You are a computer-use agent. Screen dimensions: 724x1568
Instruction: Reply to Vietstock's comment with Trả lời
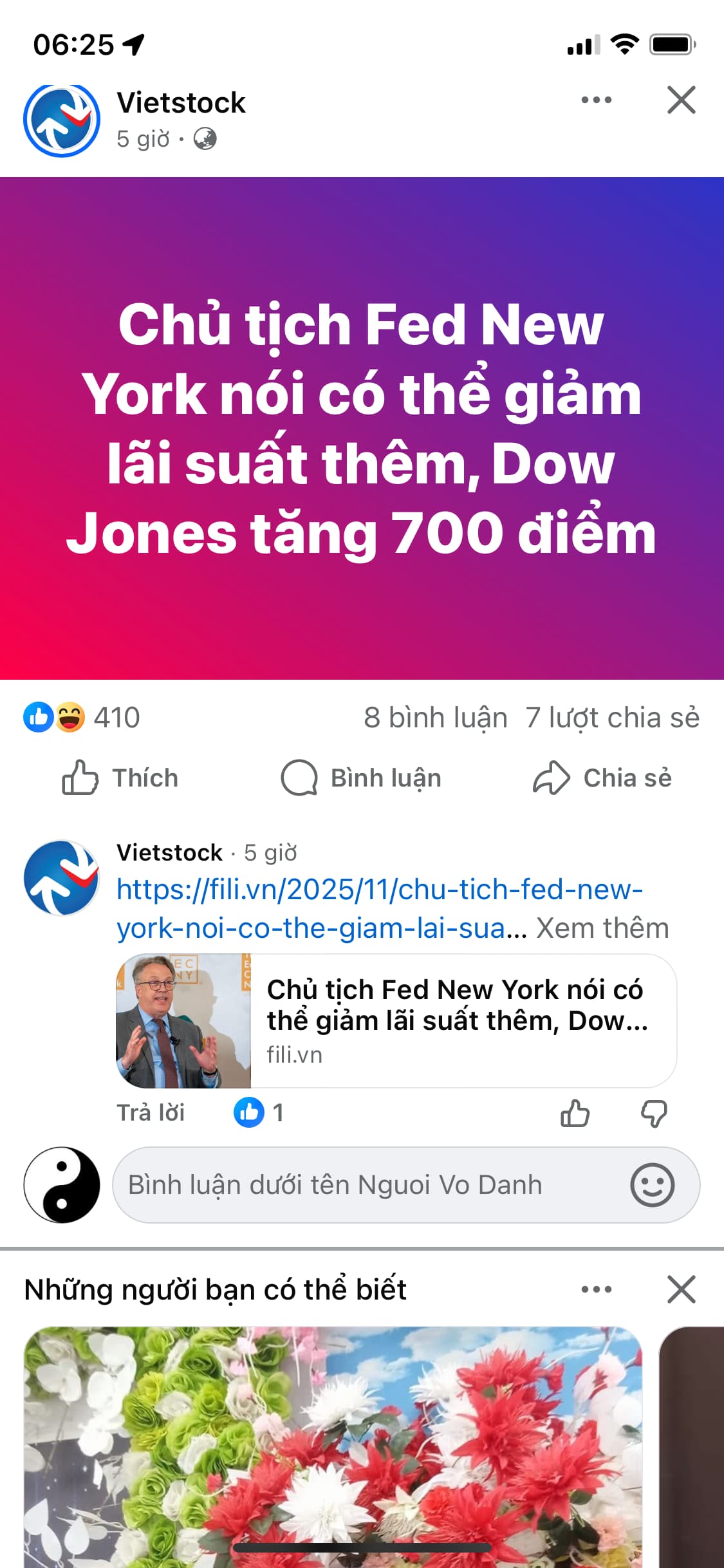point(150,1112)
